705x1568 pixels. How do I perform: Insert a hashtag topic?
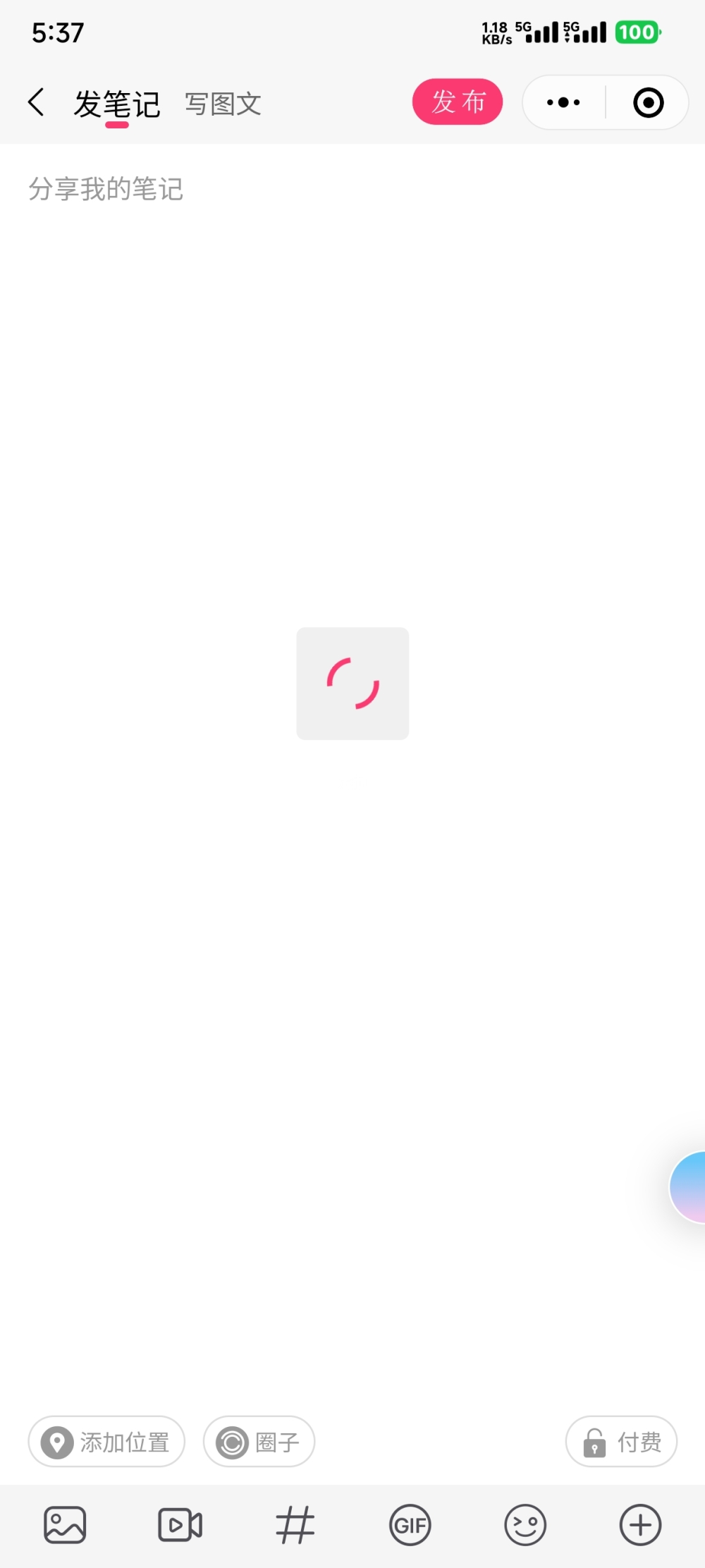pyautogui.click(x=295, y=1525)
